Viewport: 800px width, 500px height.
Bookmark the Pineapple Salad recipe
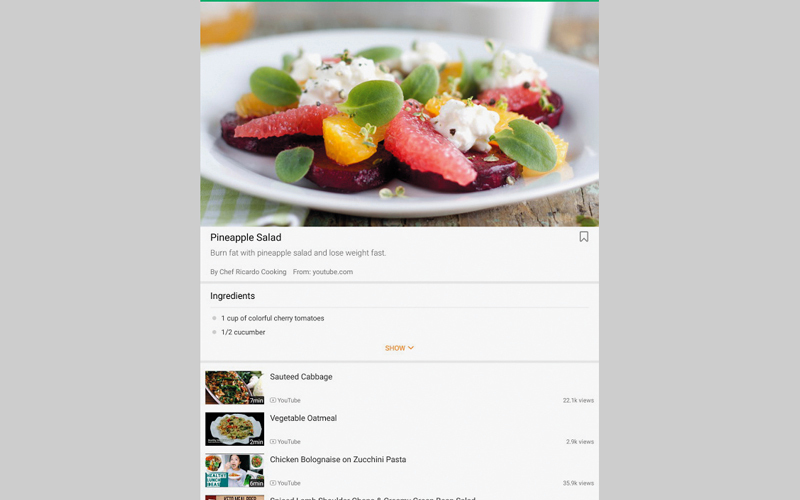[584, 237]
